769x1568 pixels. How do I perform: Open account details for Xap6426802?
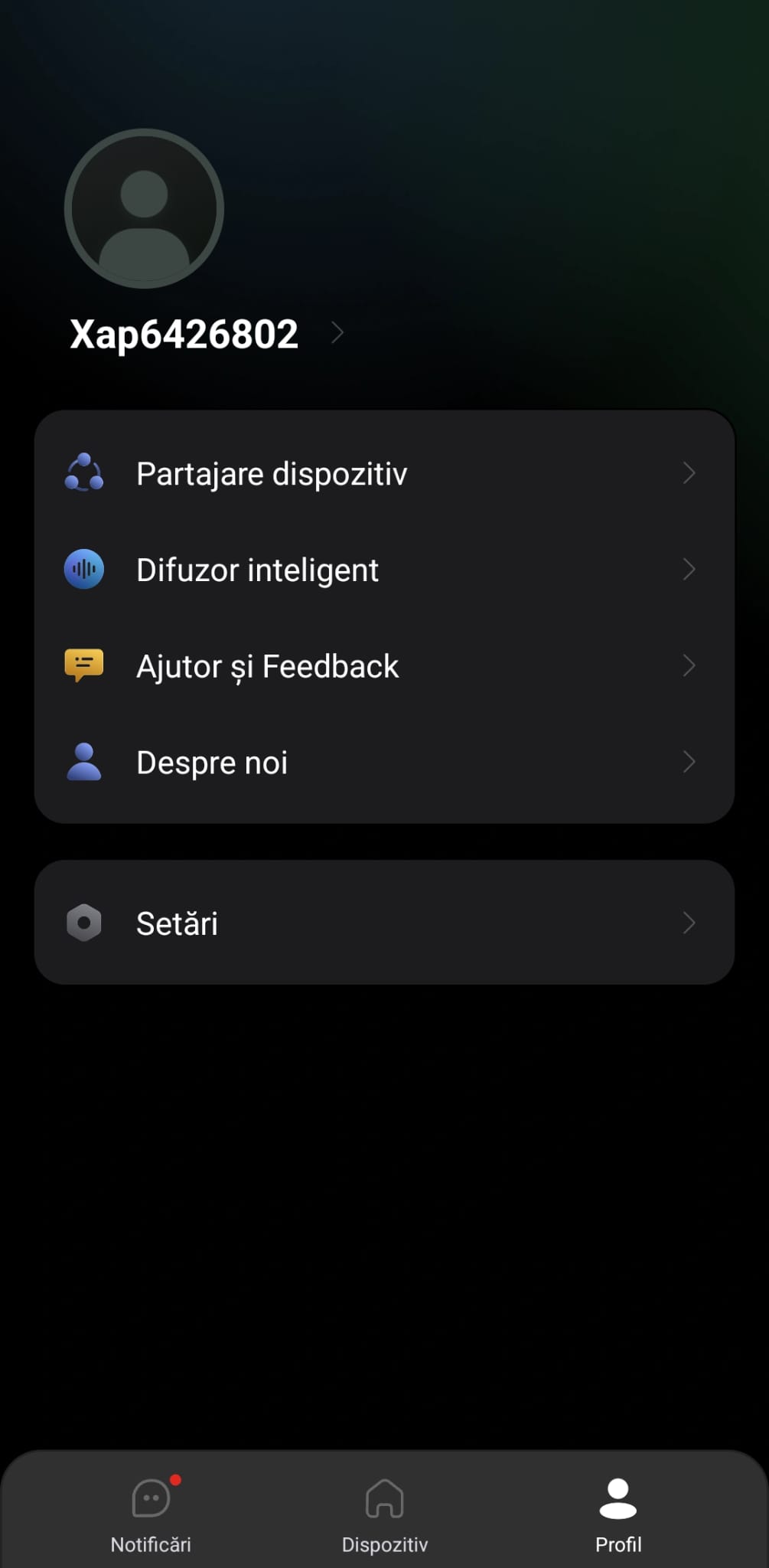tap(207, 334)
